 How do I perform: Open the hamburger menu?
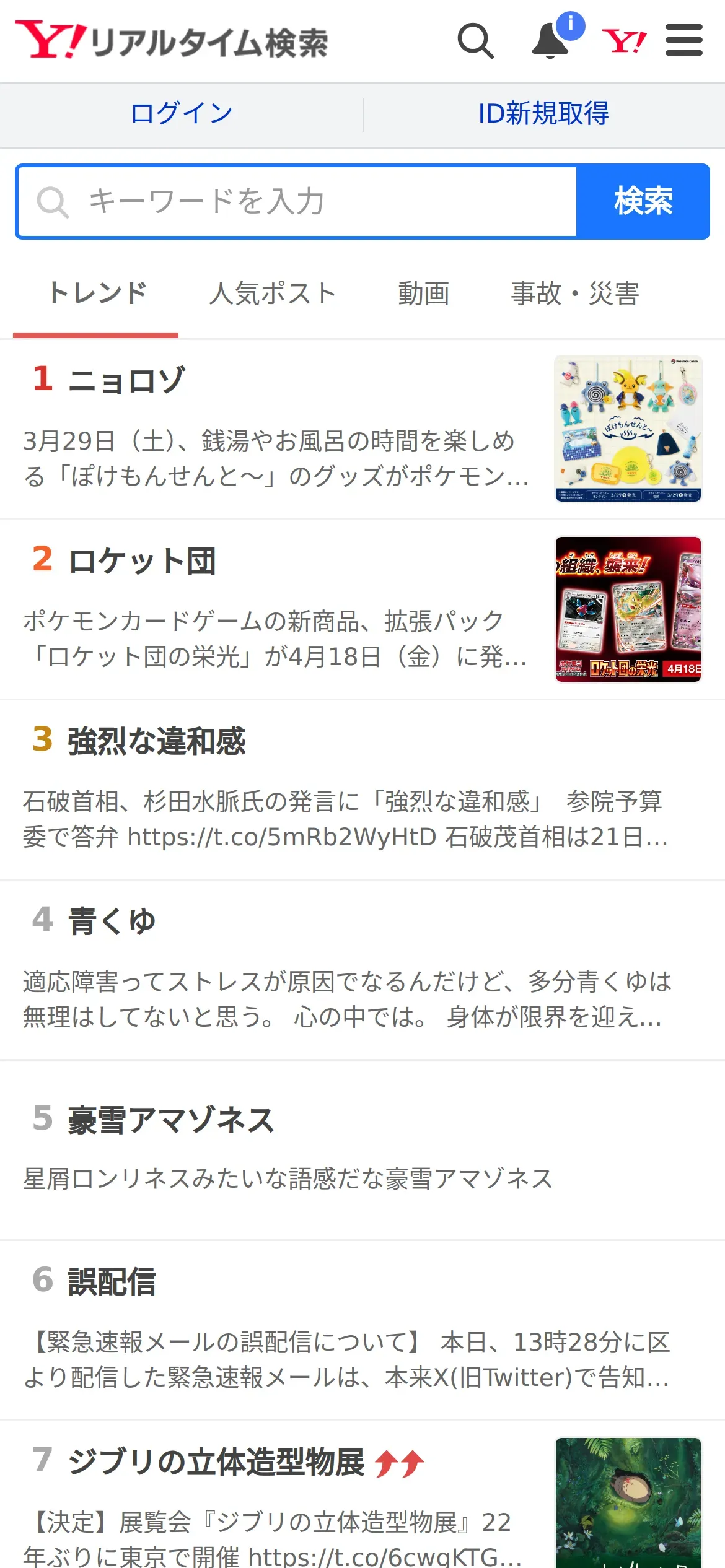[683, 41]
